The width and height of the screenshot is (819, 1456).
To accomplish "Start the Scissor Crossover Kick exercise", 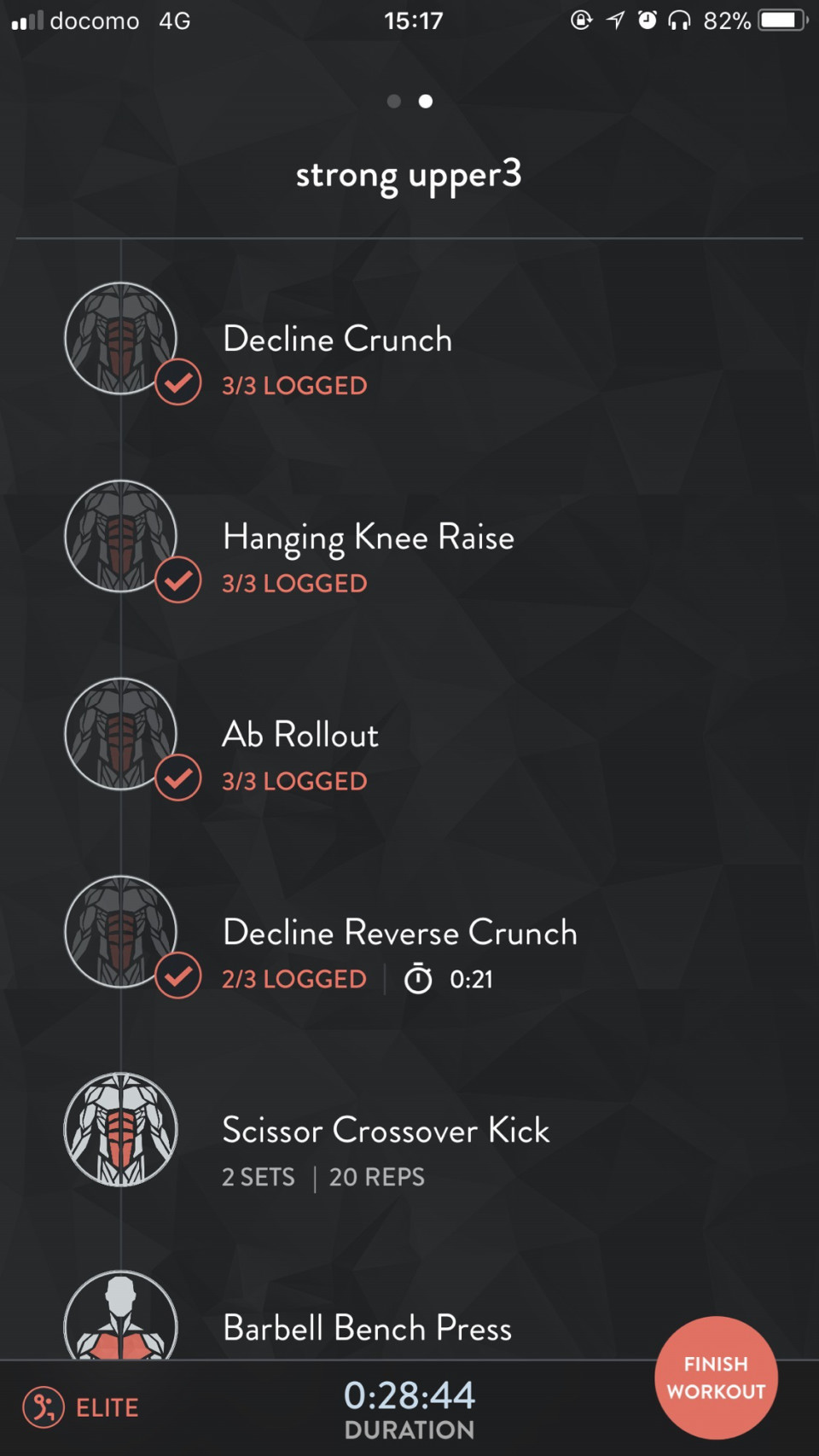I will 409,1144.
